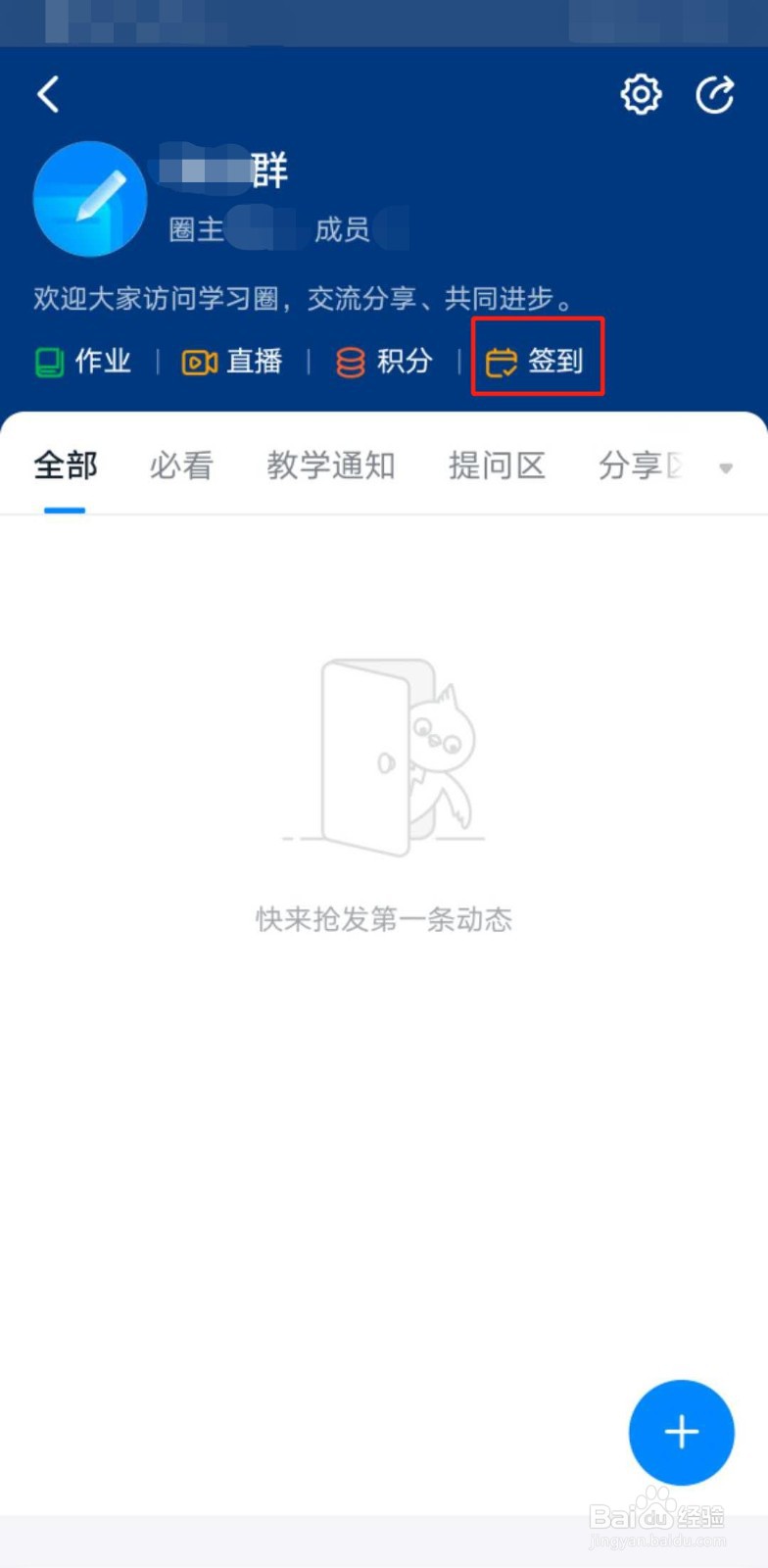
Task: Refresh the page with circular arrow icon
Action: pyautogui.click(x=716, y=94)
